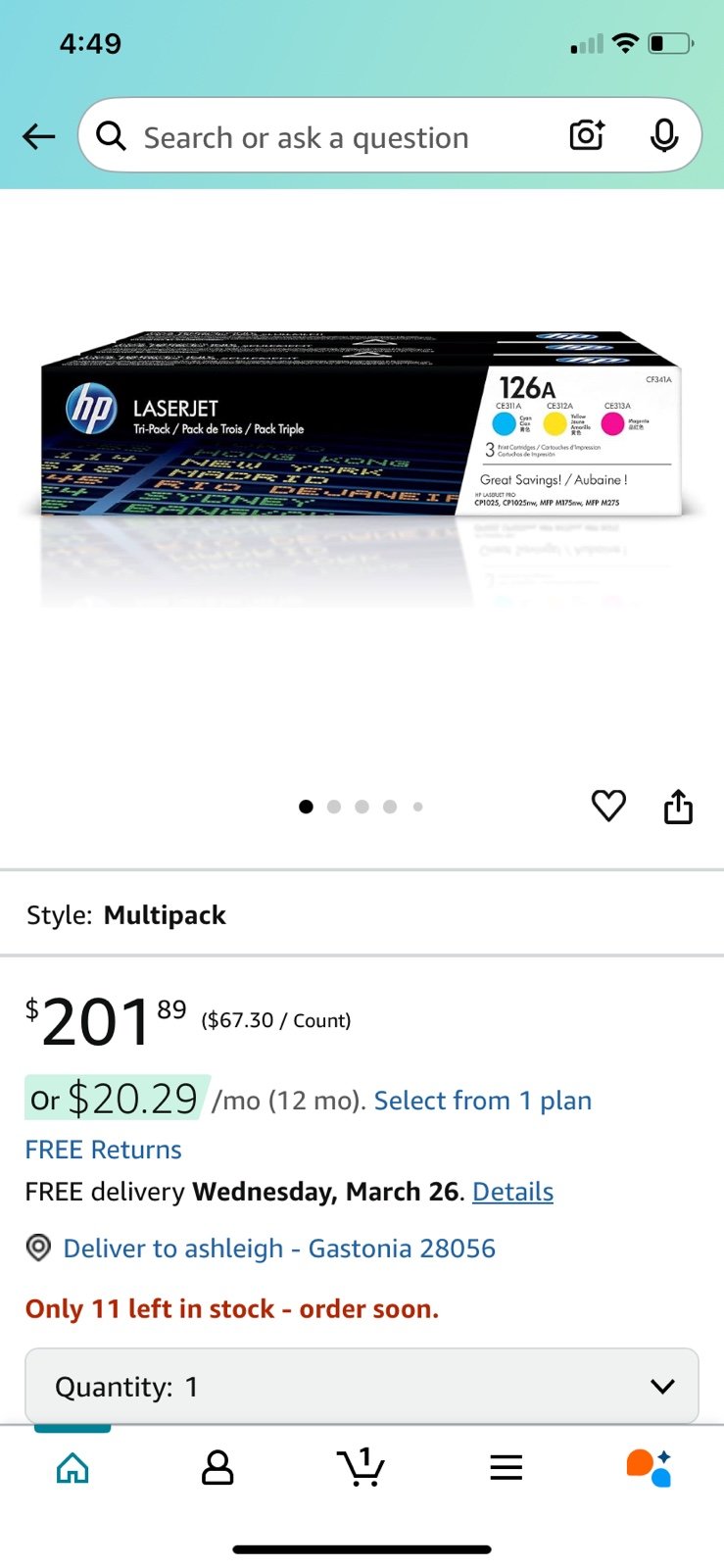The height and width of the screenshot is (1568, 724).
Task: Share this product
Action: tap(678, 806)
